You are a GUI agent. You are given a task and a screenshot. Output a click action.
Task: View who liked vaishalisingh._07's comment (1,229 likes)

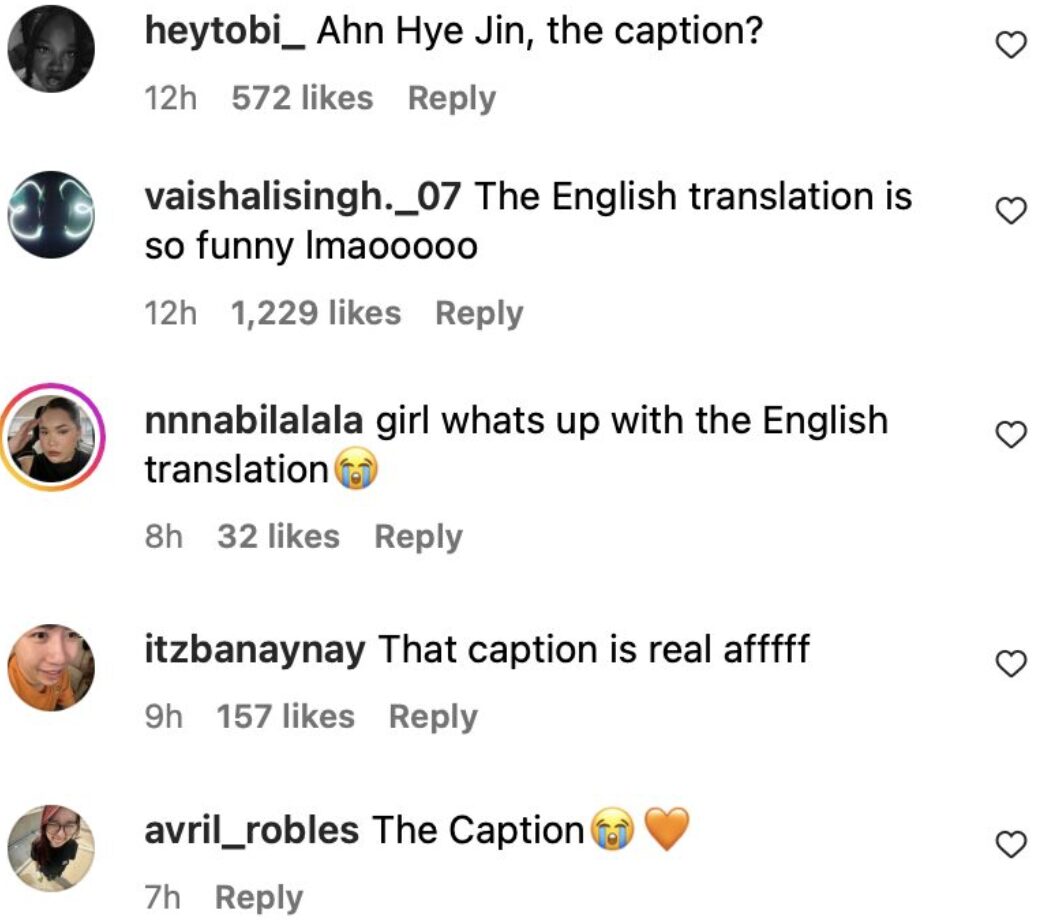315,313
